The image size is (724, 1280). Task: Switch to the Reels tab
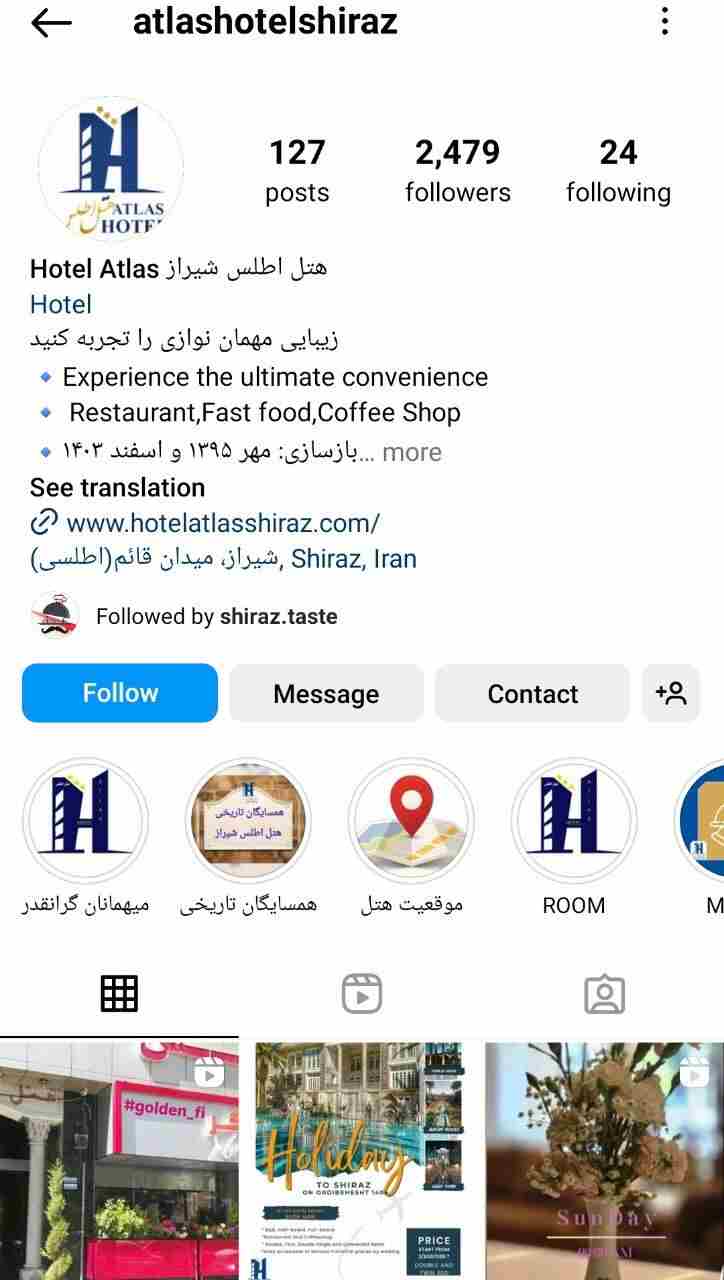pyautogui.click(x=361, y=994)
